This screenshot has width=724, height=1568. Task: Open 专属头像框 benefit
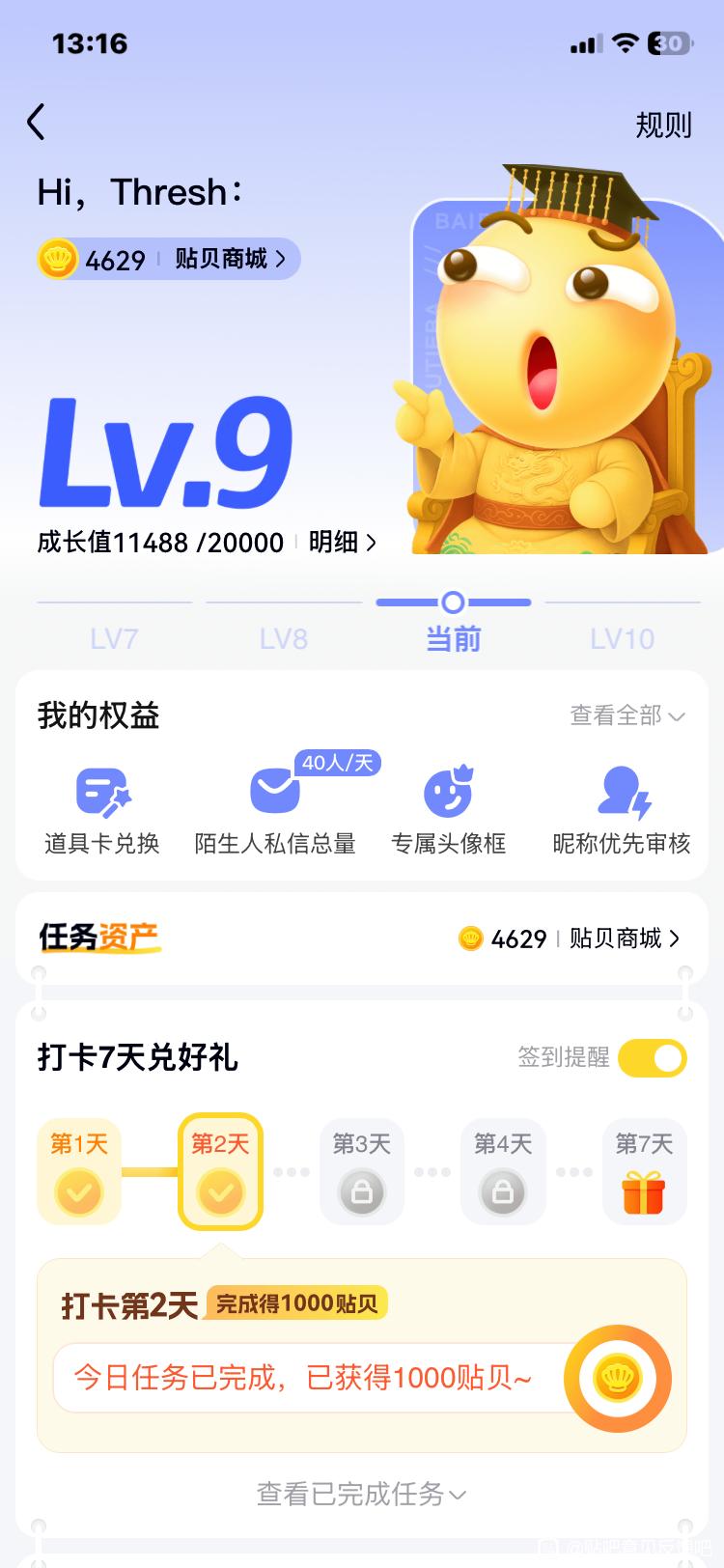point(449,811)
